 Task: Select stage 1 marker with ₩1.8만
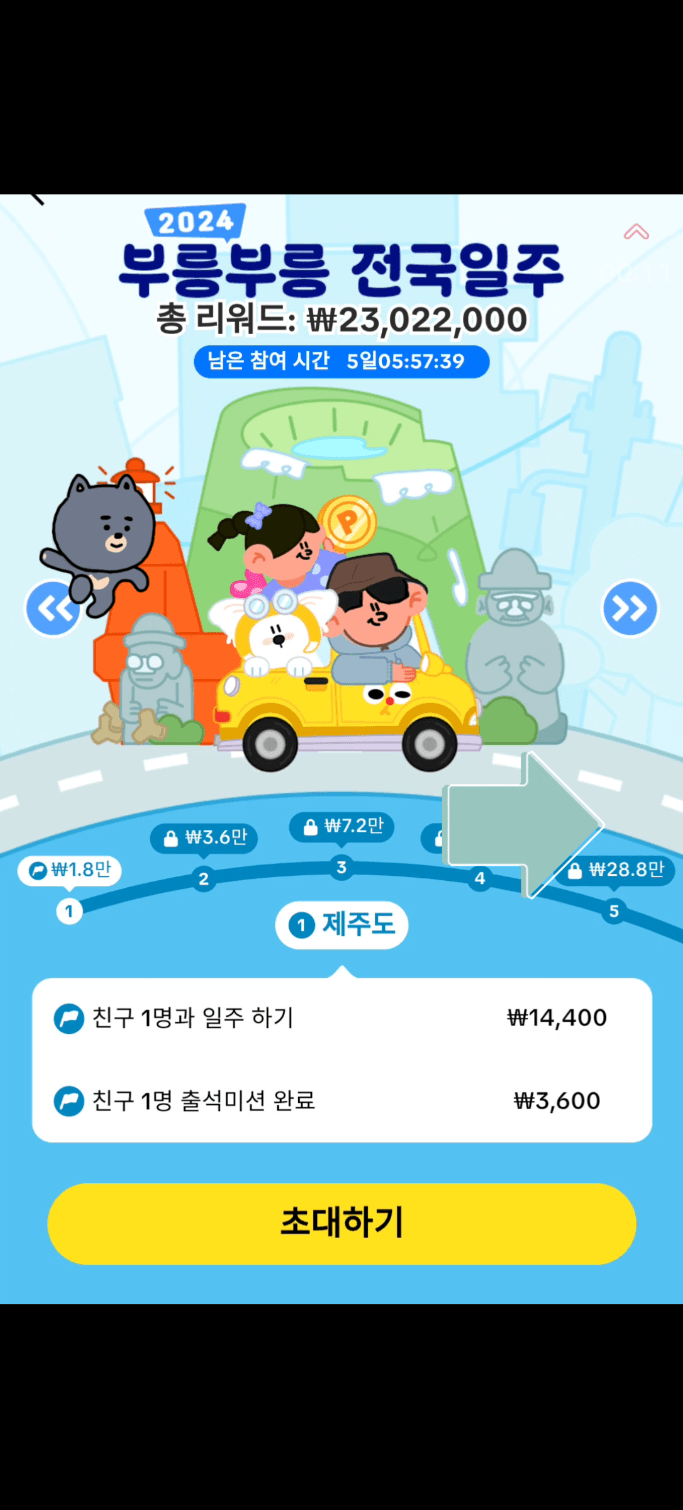click(69, 911)
